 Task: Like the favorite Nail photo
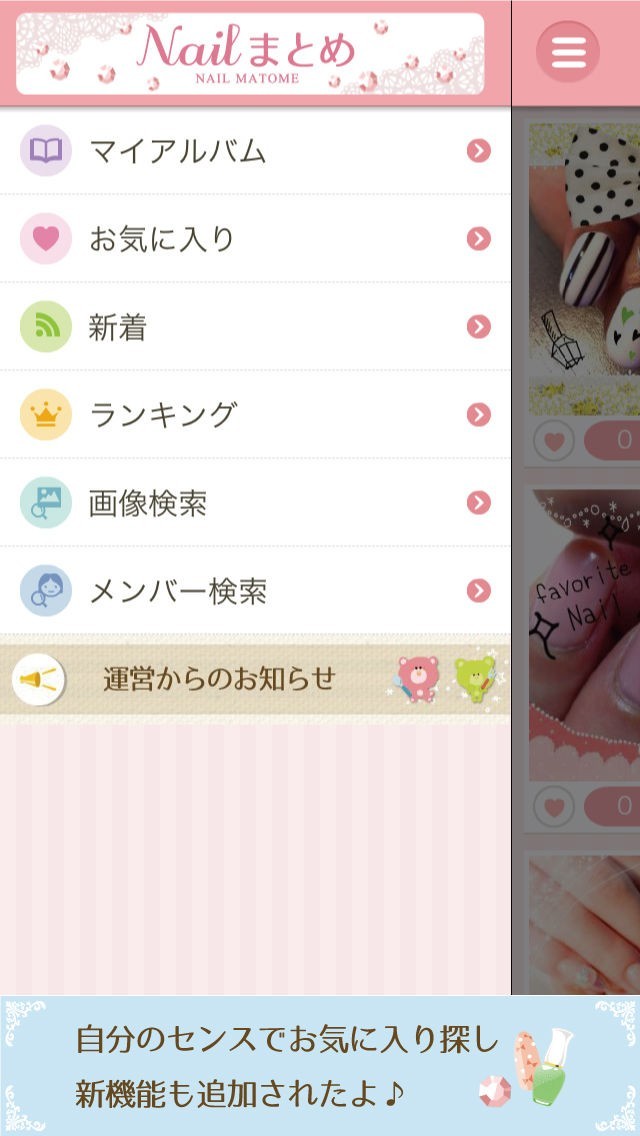553,805
